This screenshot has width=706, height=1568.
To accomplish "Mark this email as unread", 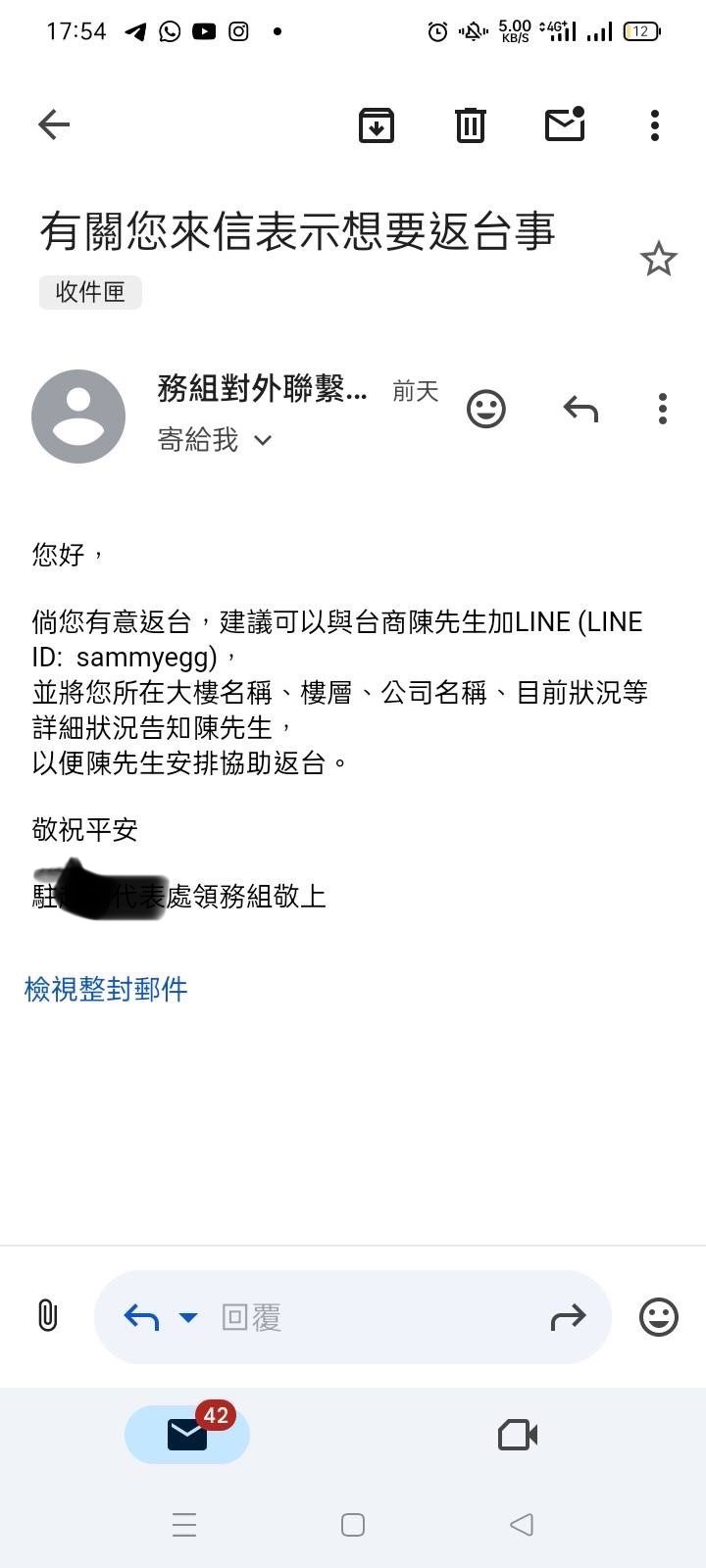I will tap(565, 124).
